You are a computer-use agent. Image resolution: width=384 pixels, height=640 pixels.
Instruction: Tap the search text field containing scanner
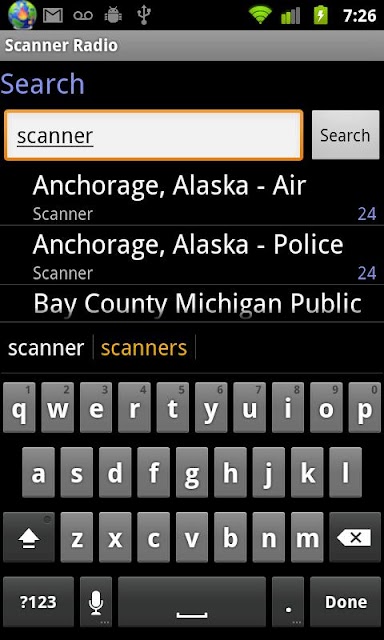[x=153, y=135]
